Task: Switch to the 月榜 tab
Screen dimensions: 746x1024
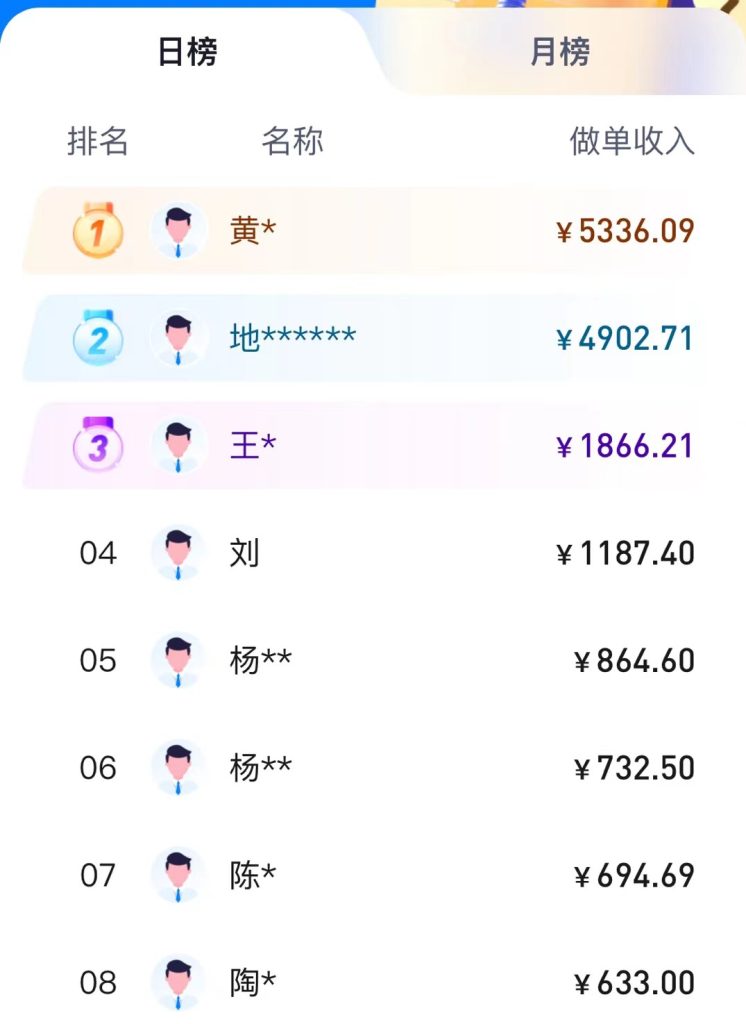Action: (560, 52)
